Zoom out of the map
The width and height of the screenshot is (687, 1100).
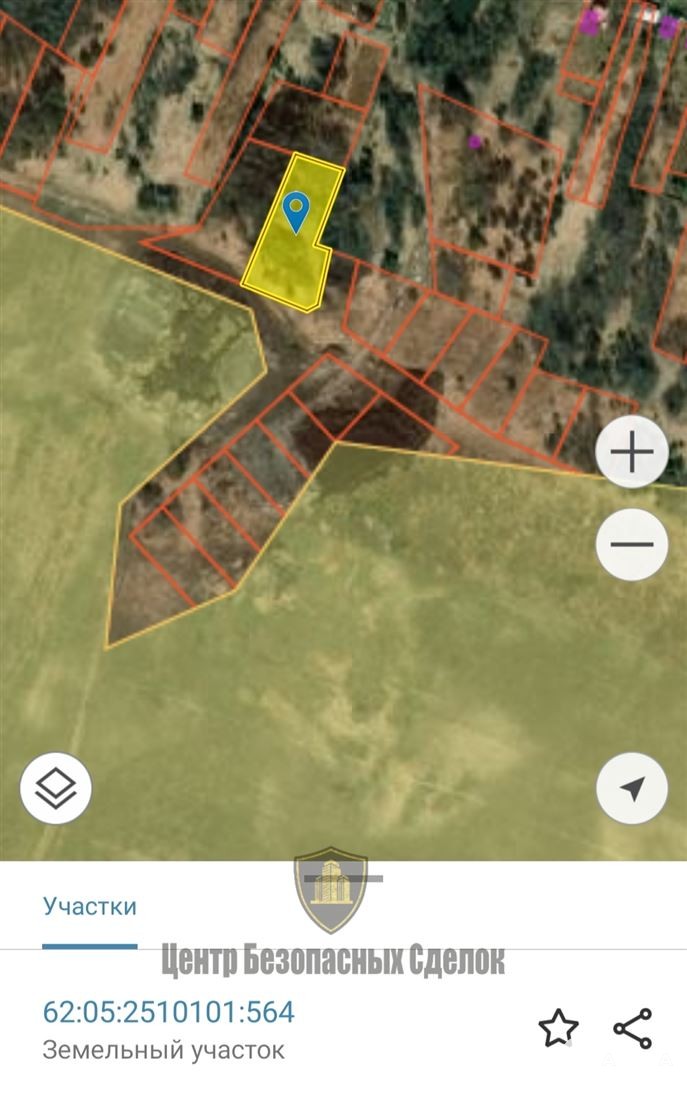[x=632, y=544]
